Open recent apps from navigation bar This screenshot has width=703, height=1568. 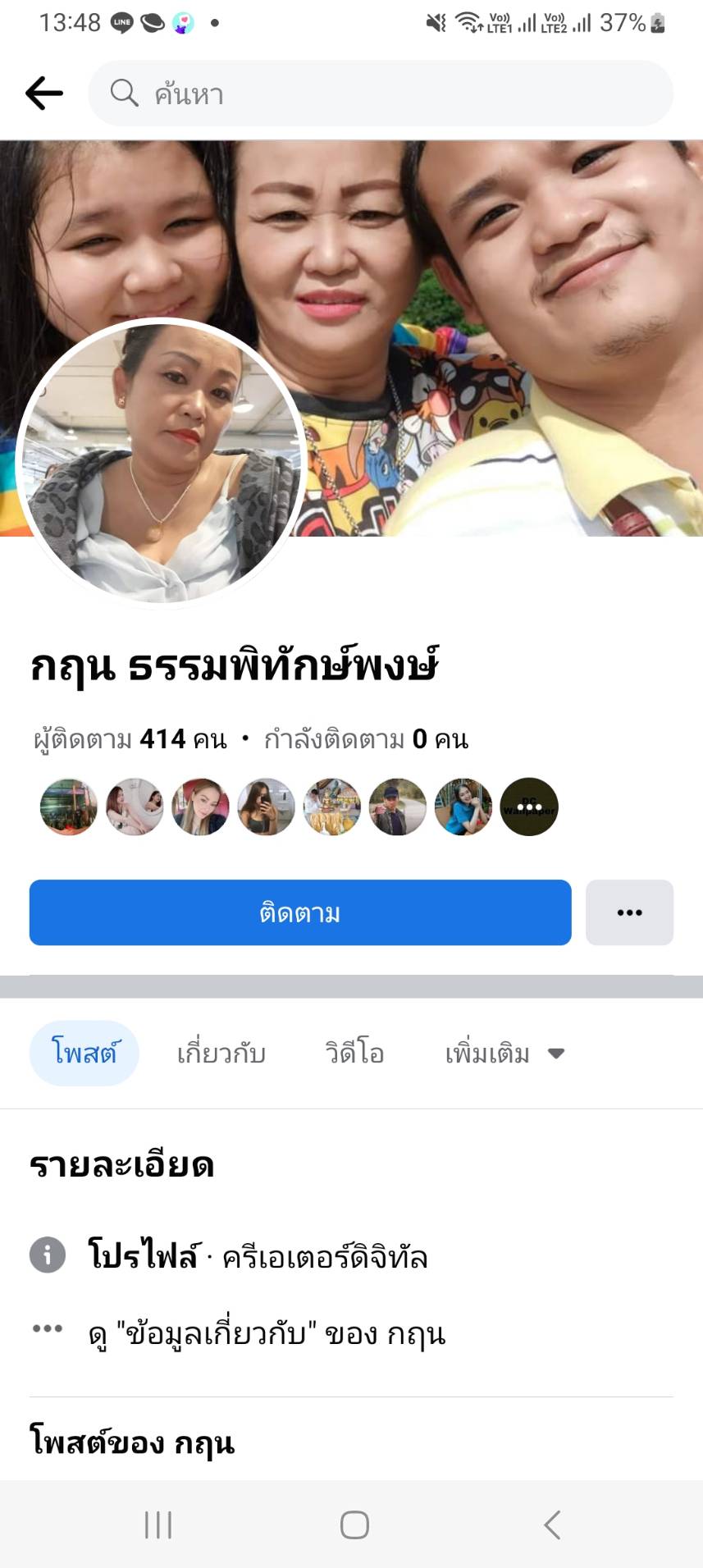[x=158, y=1525]
